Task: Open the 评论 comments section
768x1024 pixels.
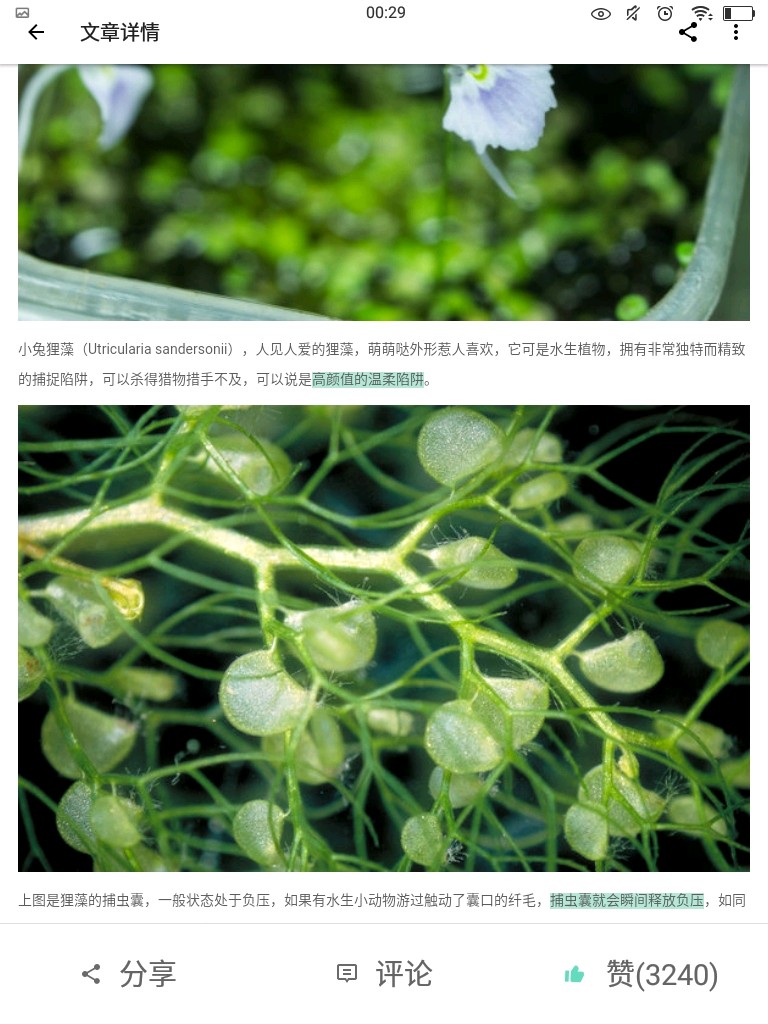Action: 384,974
